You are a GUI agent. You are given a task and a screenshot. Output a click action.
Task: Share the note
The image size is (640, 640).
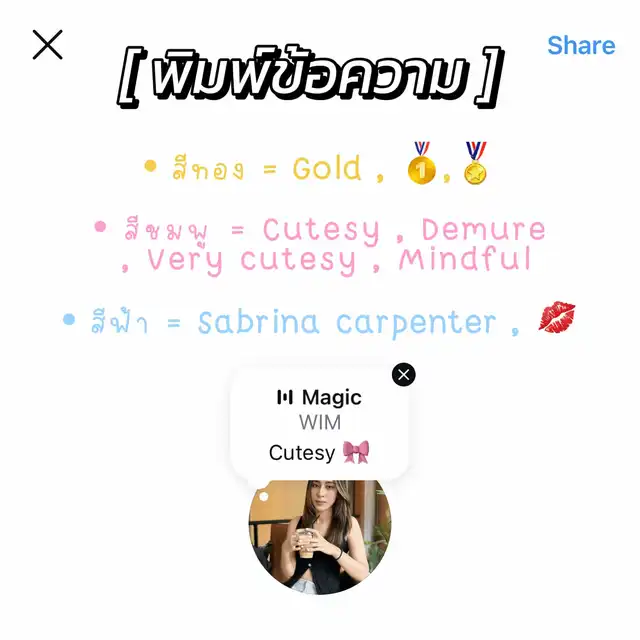click(x=581, y=45)
